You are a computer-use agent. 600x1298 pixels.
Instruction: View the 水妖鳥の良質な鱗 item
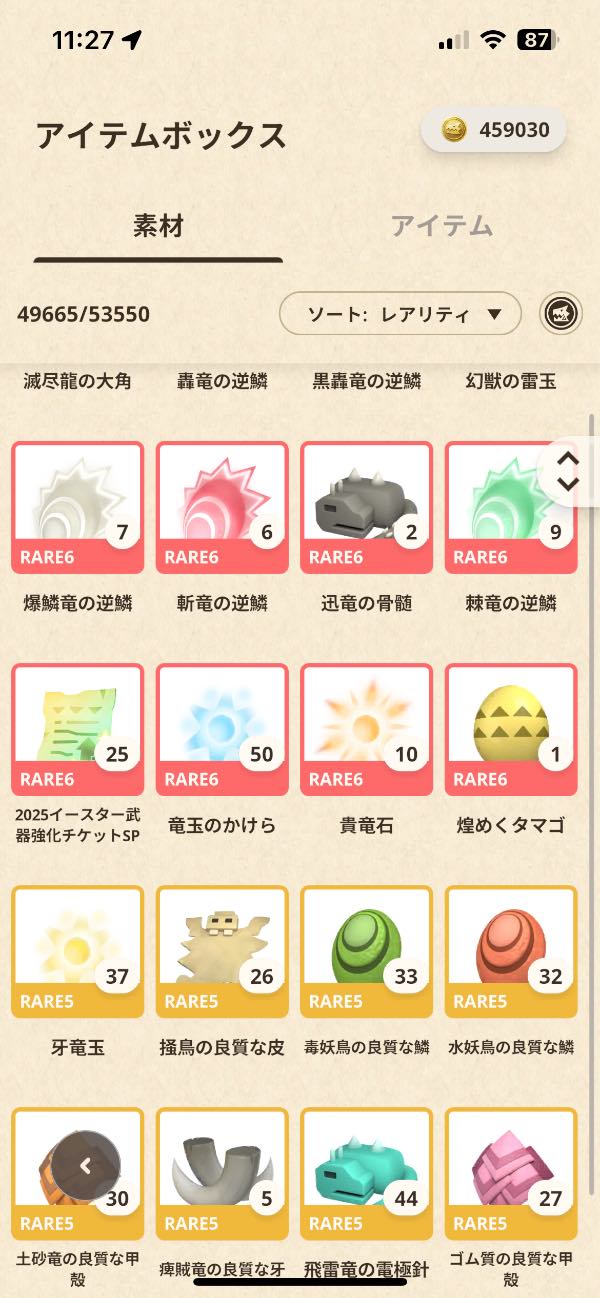(510, 952)
